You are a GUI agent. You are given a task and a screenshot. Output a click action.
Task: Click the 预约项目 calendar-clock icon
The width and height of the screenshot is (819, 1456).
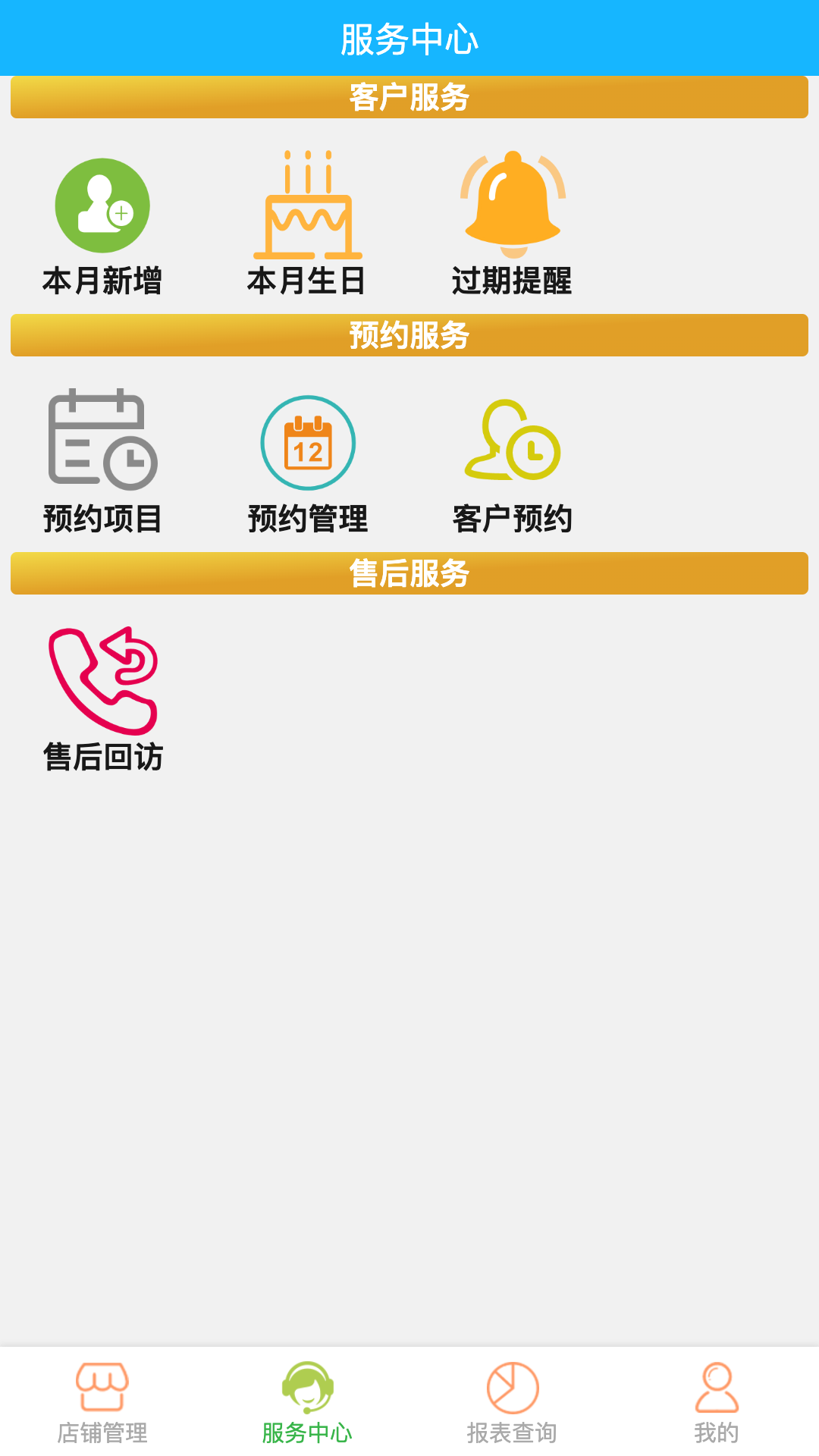[x=102, y=444]
